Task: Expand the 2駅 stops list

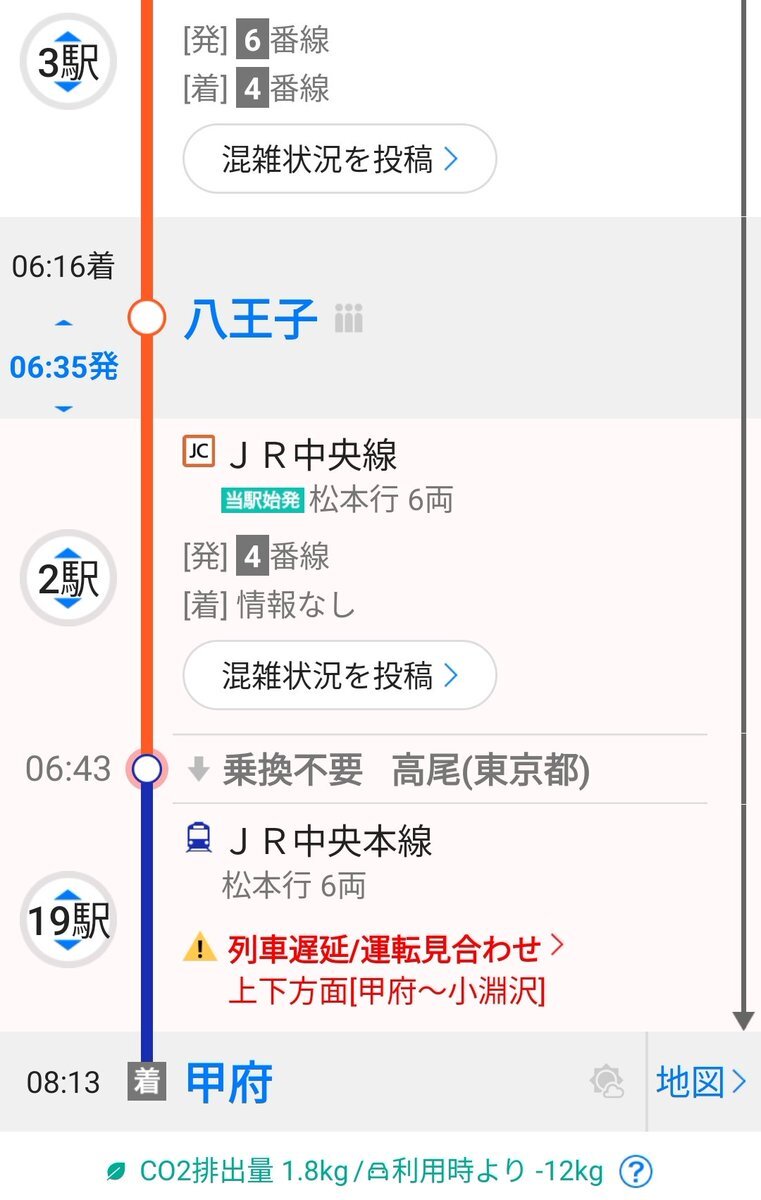Action: pos(68,579)
